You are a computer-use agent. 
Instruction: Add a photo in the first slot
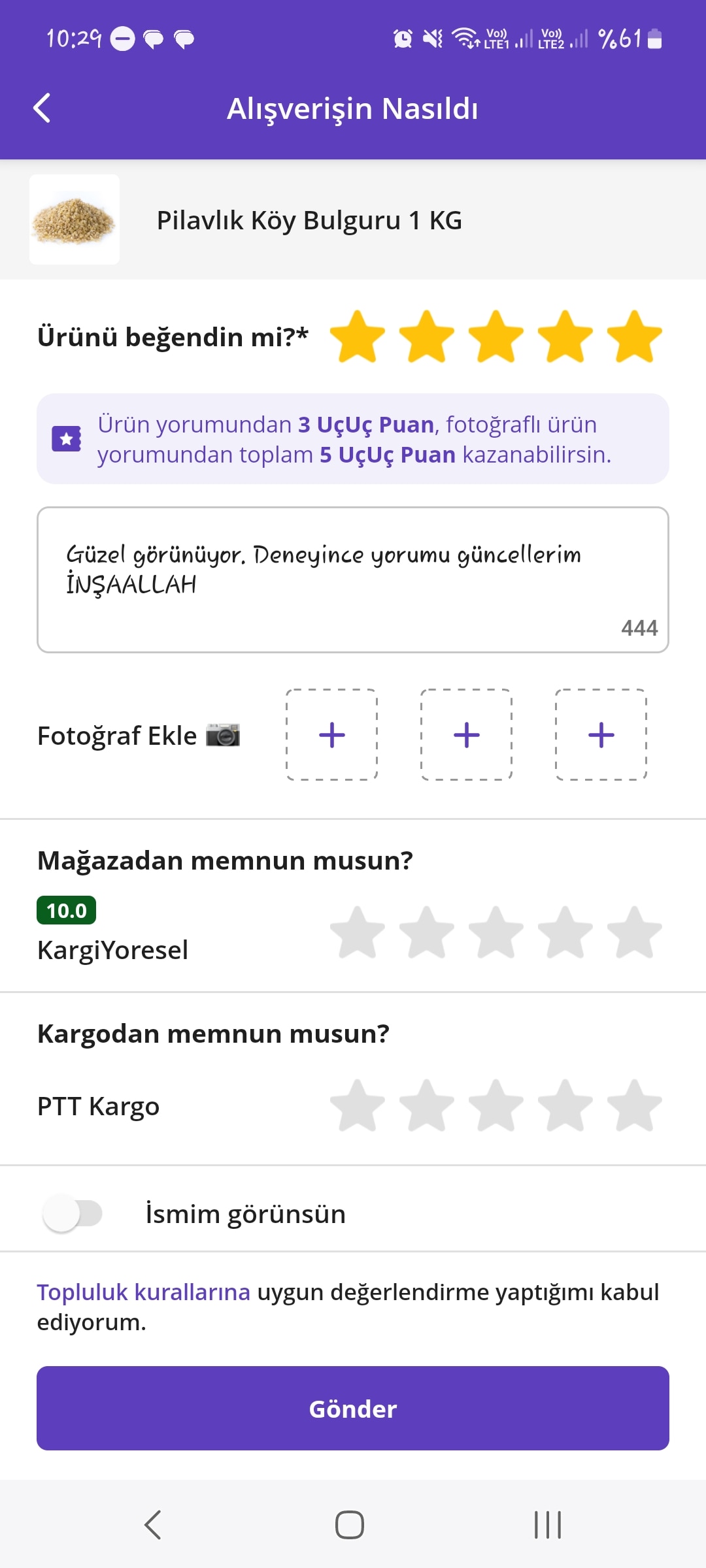(332, 735)
